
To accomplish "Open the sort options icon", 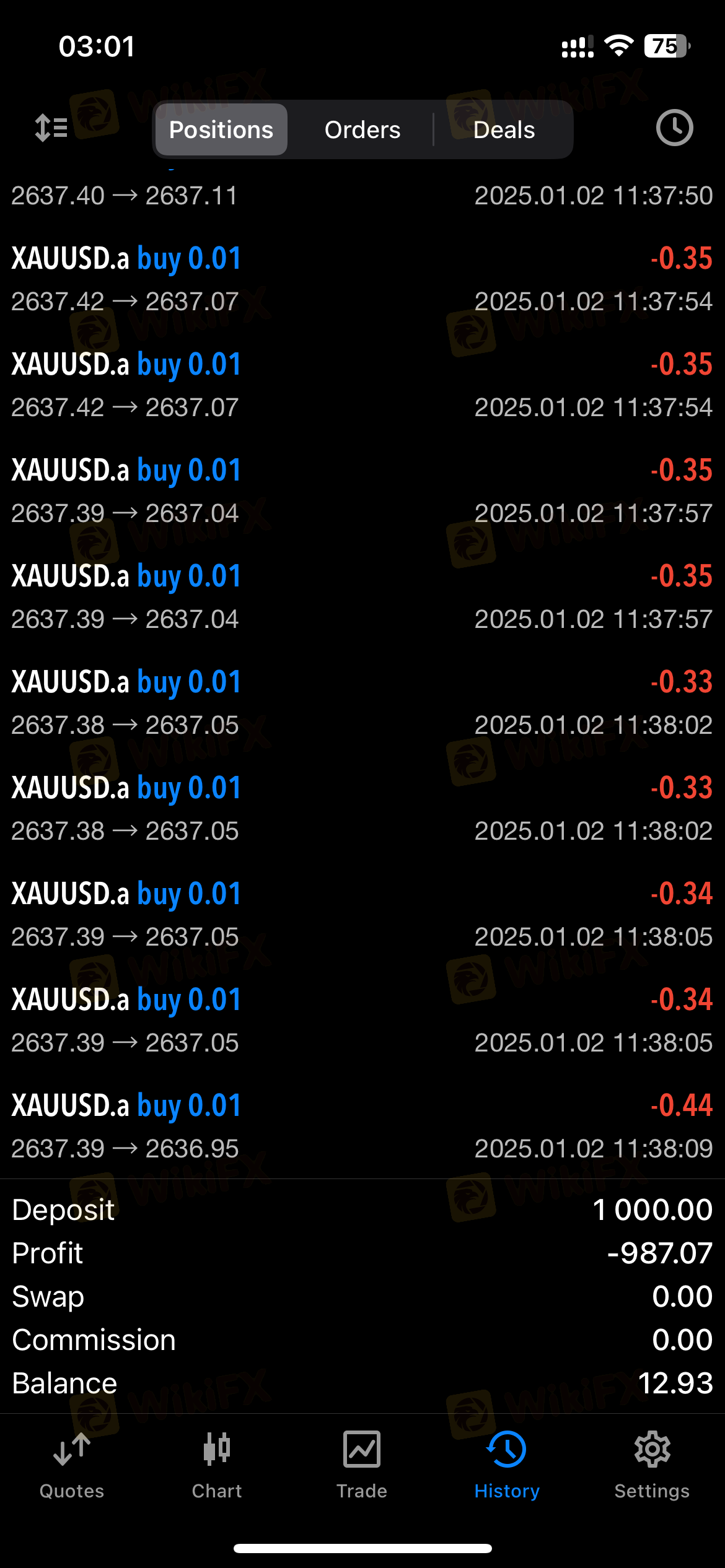I will (x=51, y=128).
